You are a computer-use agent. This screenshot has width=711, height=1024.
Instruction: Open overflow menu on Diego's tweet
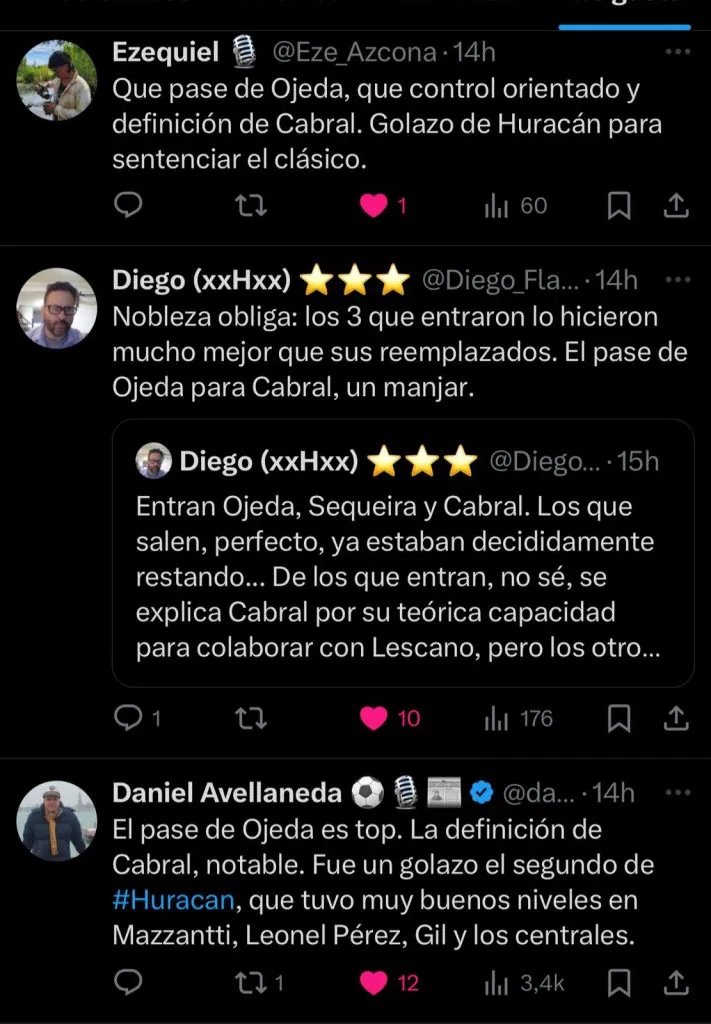pyautogui.click(x=677, y=281)
